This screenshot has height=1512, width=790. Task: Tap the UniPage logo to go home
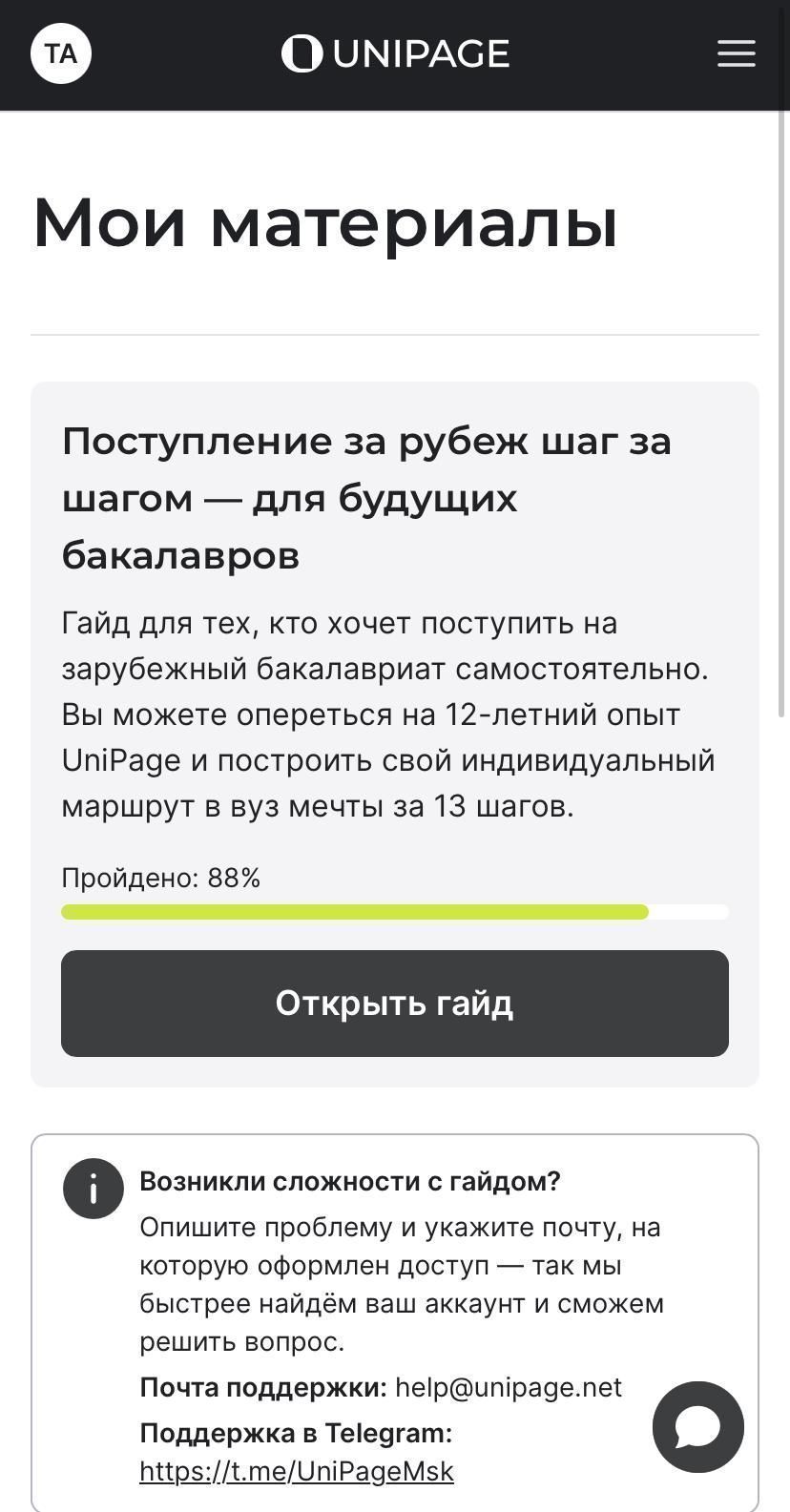pyautogui.click(x=395, y=53)
